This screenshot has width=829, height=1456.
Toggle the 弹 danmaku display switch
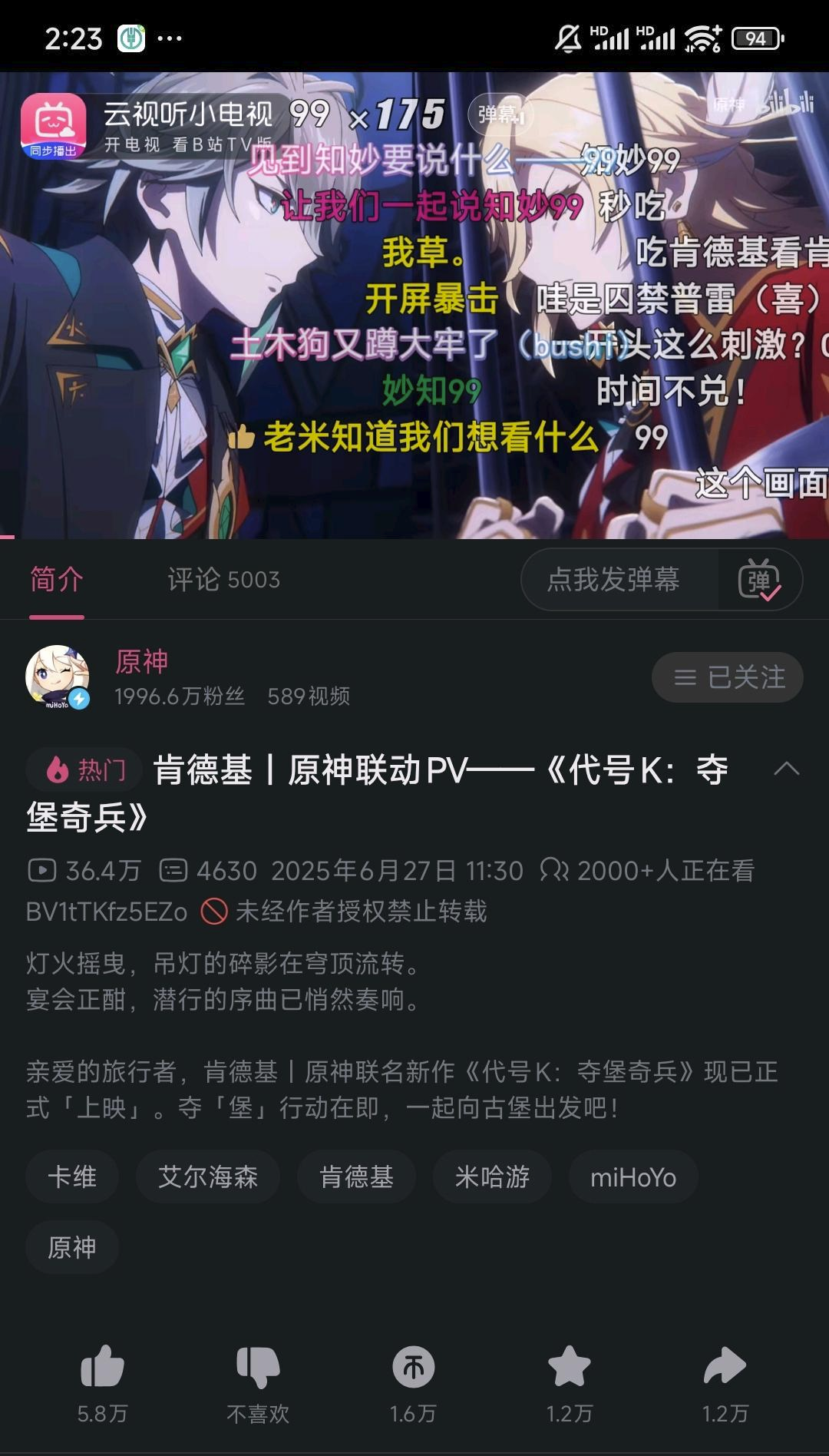coord(760,580)
